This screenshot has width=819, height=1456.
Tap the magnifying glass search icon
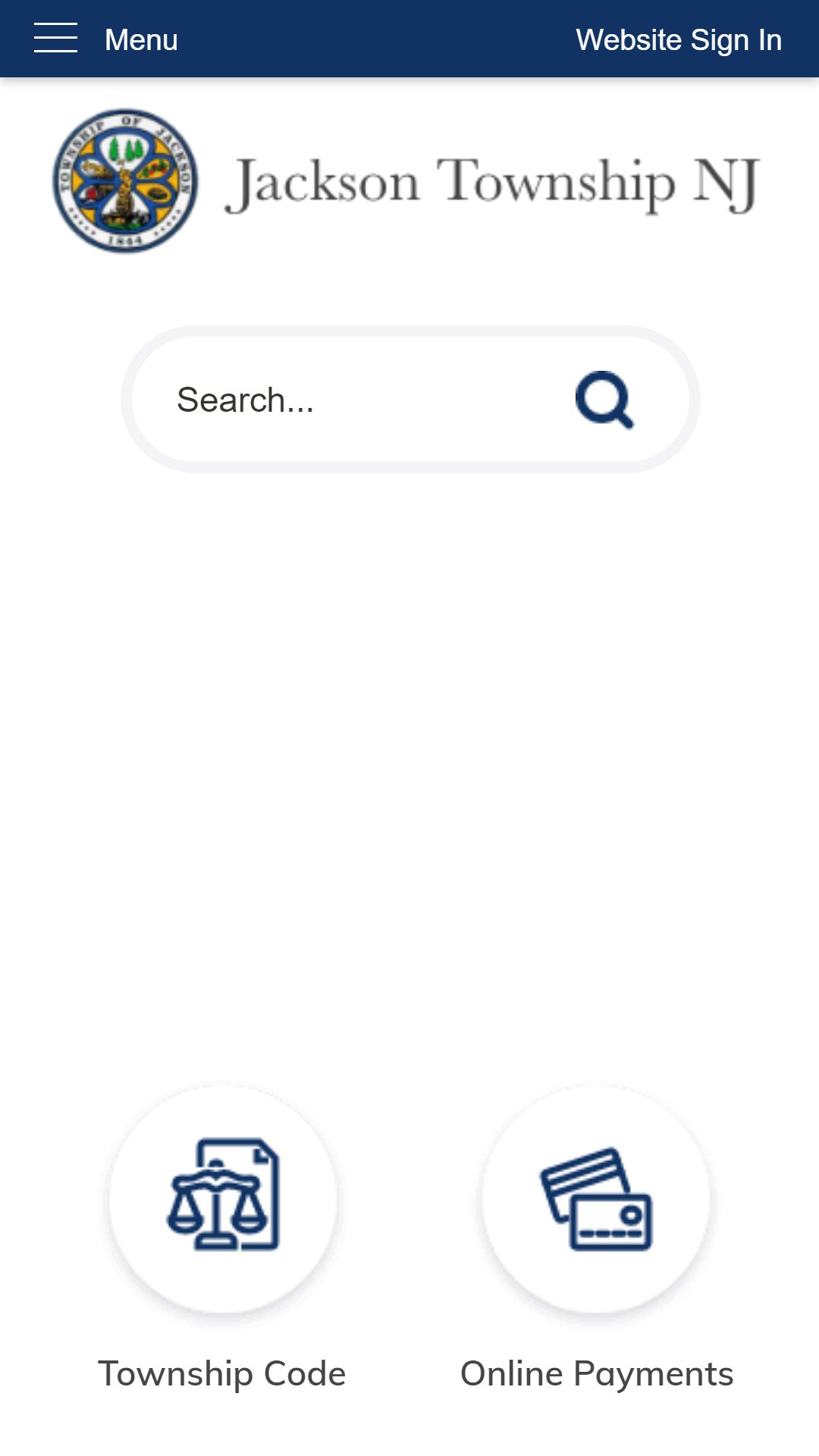coord(604,400)
